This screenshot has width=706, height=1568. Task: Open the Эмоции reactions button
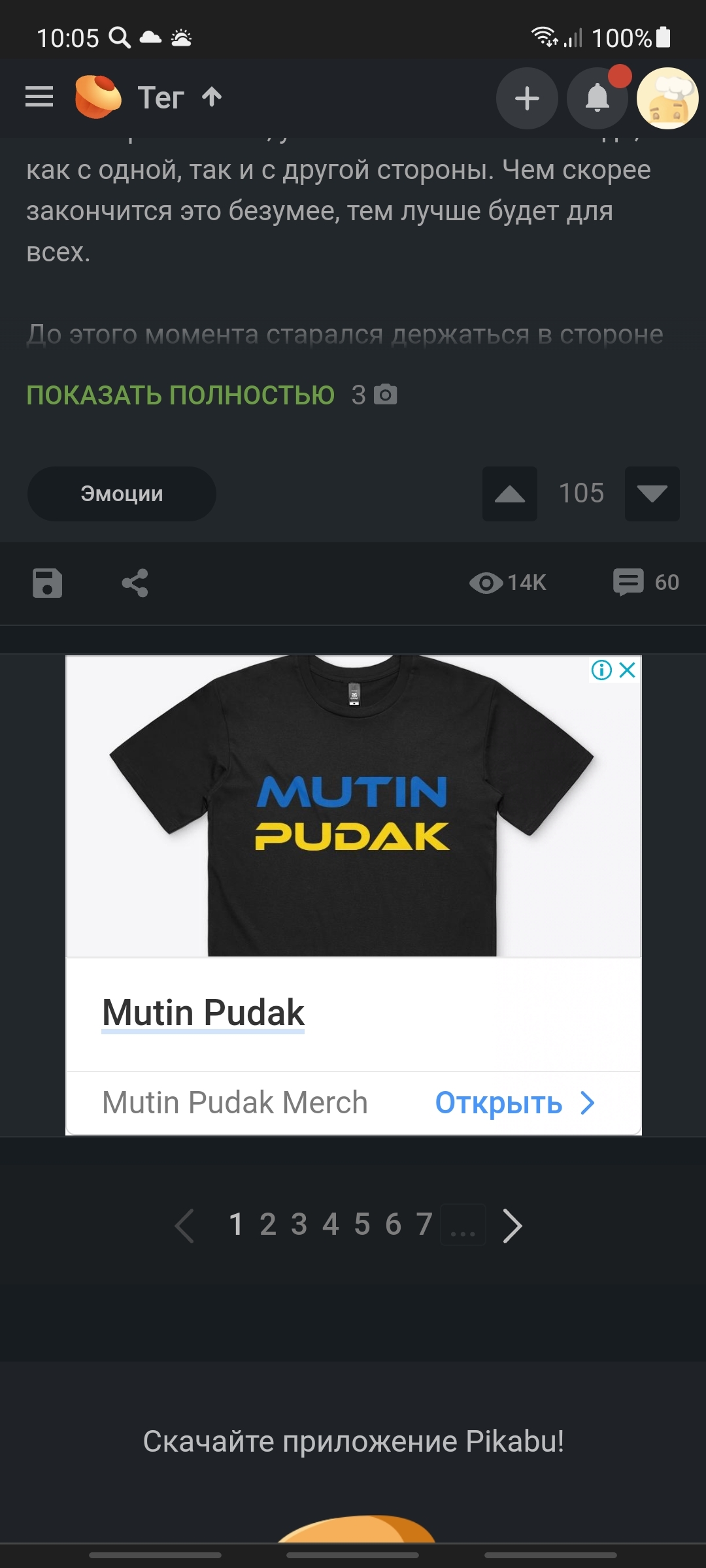click(122, 494)
